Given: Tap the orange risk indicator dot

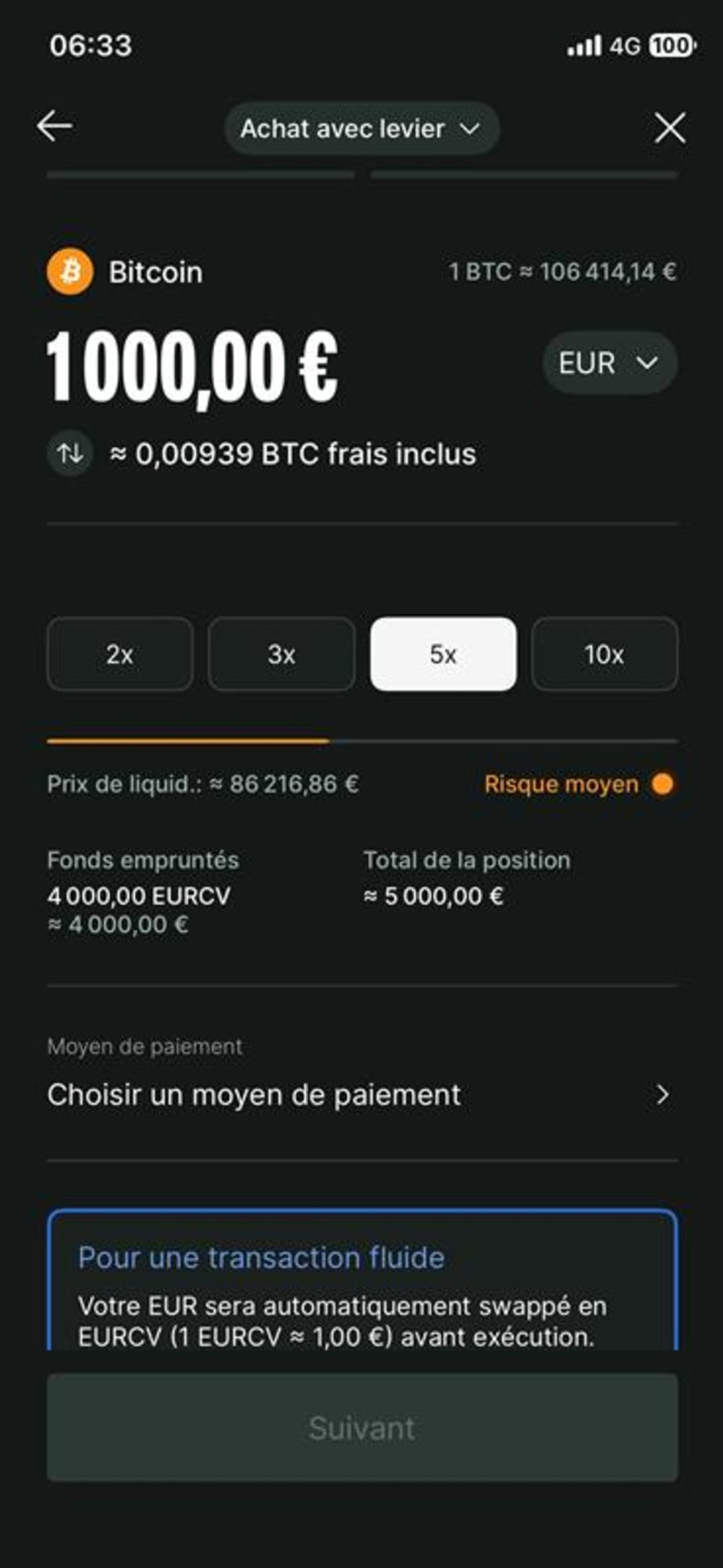Looking at the screenshot, I should coord(662,783).
